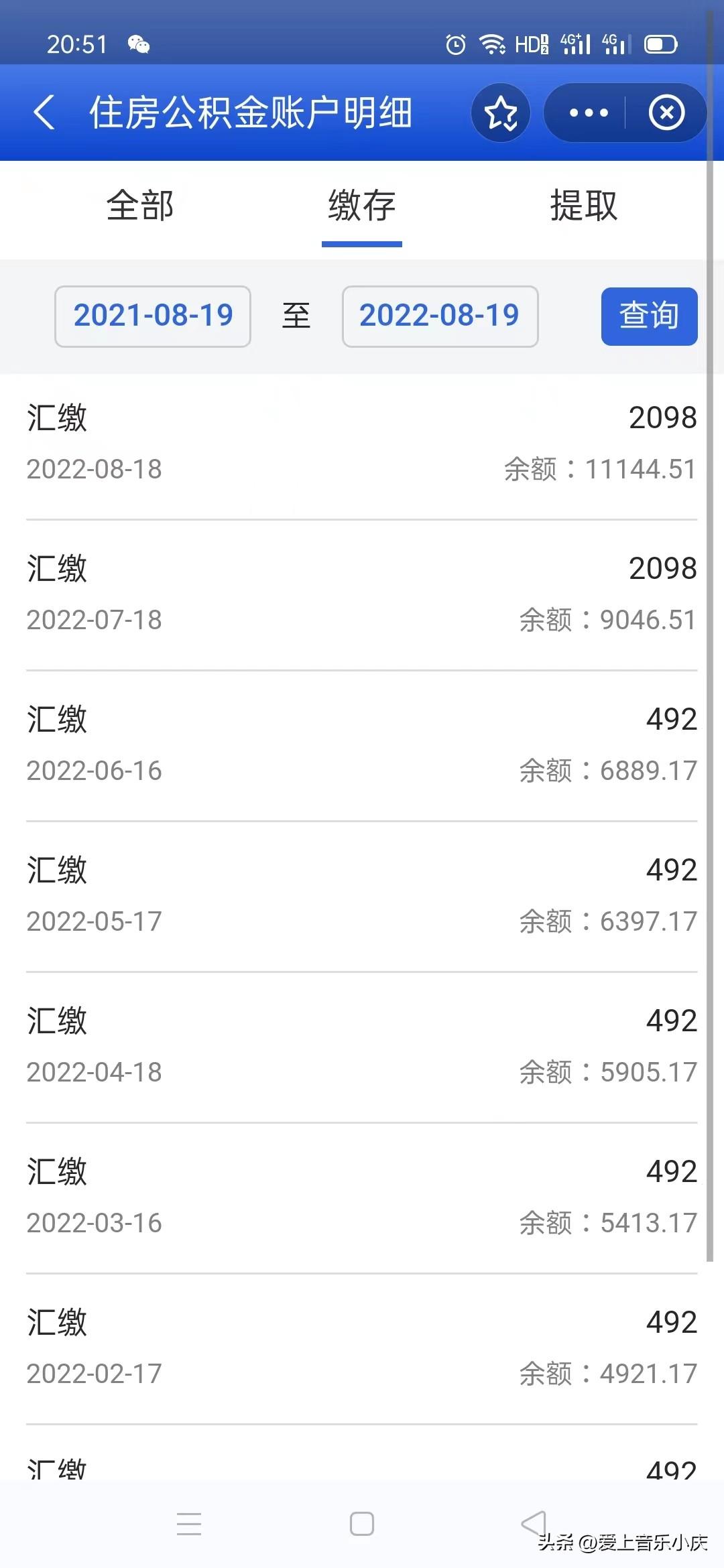Open start date picker 2021-08-19

153,316
